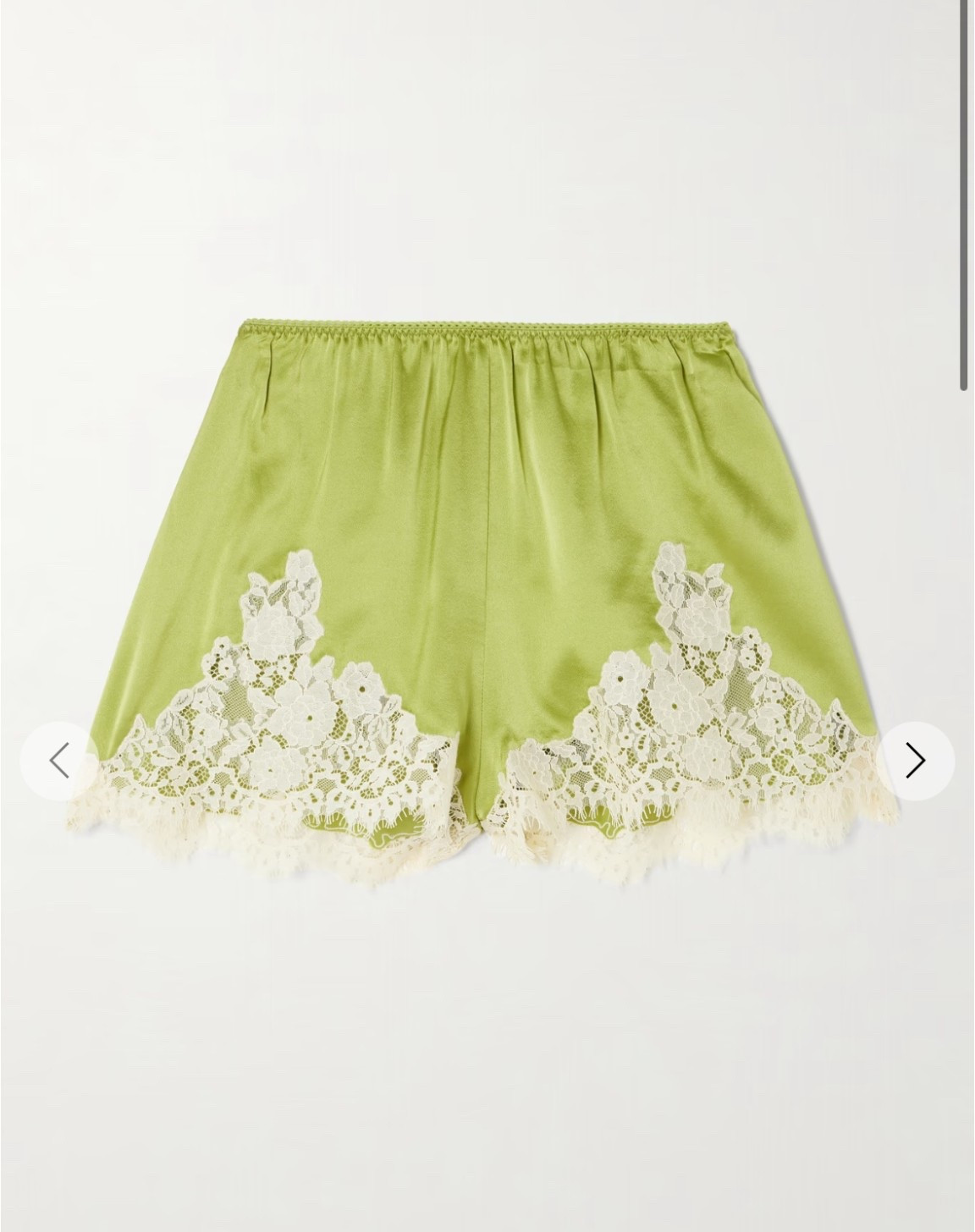Click the white circle containing the left arrow
This screenshot has width=975, height=1232.
pyautogui.click(x=60, y=762)
